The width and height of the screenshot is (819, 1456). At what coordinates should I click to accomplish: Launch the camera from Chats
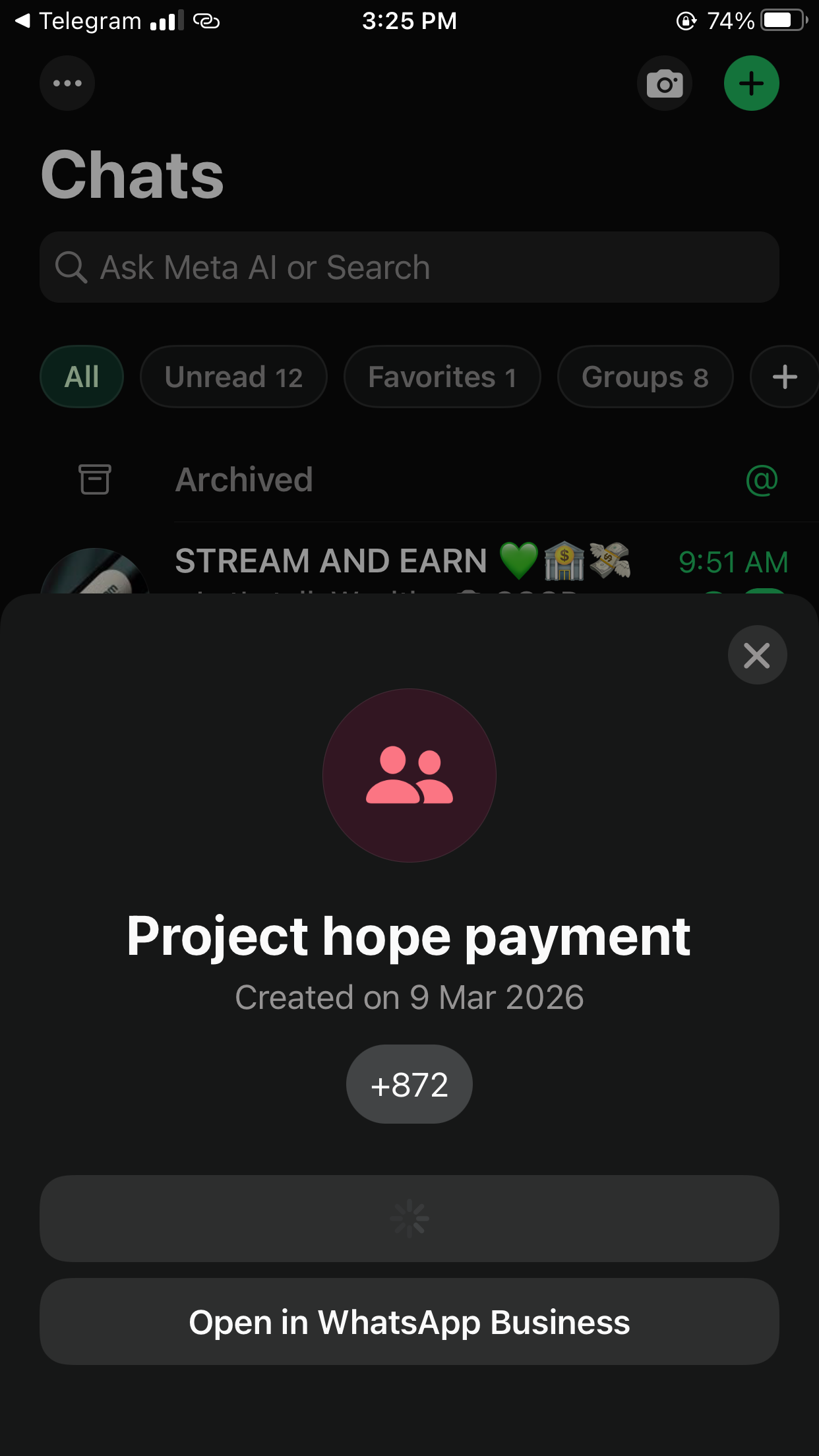[x=665, y=84]
